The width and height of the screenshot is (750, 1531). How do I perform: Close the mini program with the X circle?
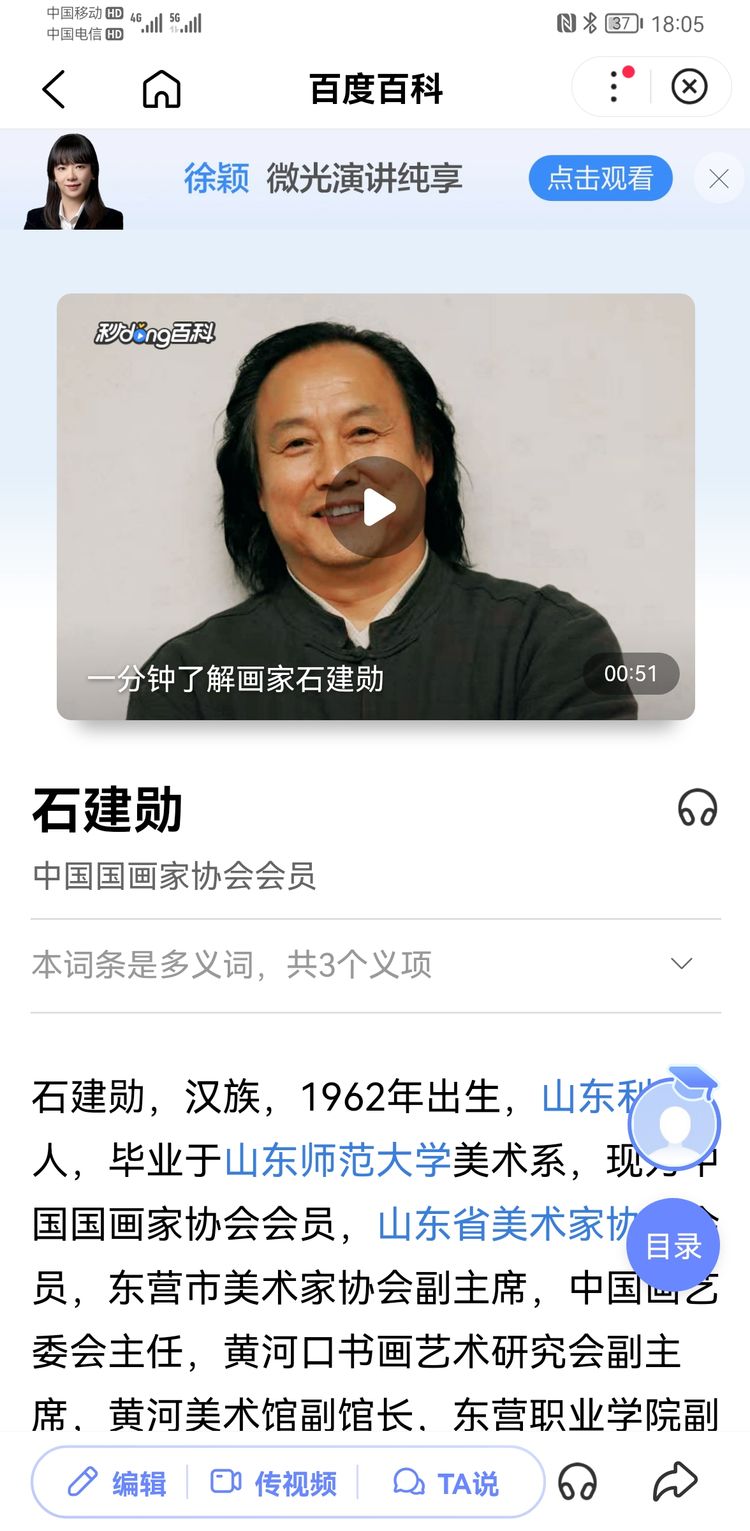pyautogui.click(x=689, y=88)
